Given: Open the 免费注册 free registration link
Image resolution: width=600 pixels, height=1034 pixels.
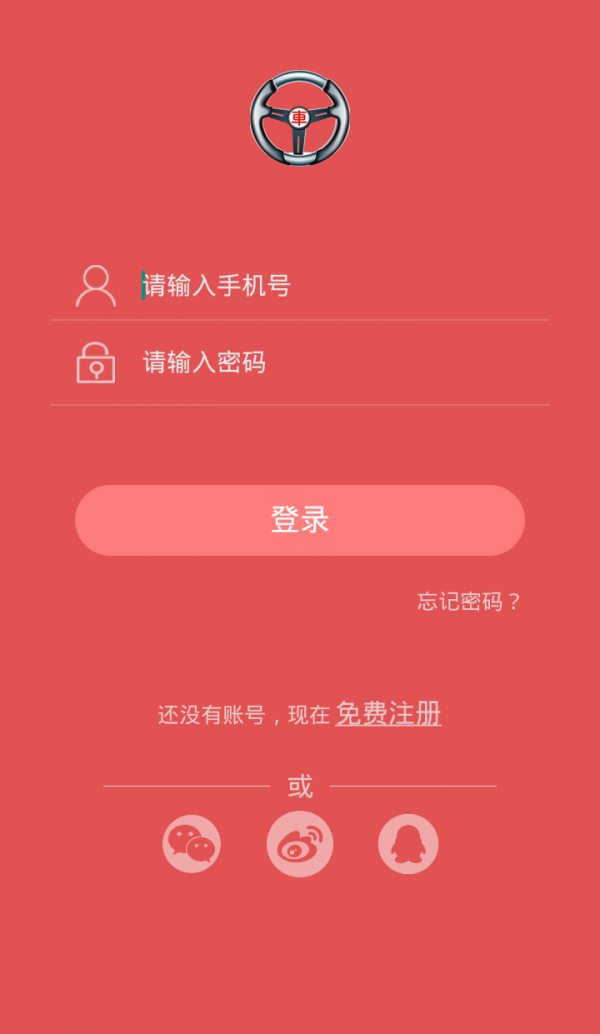Looking at the screenshot, I should (388, 714).
